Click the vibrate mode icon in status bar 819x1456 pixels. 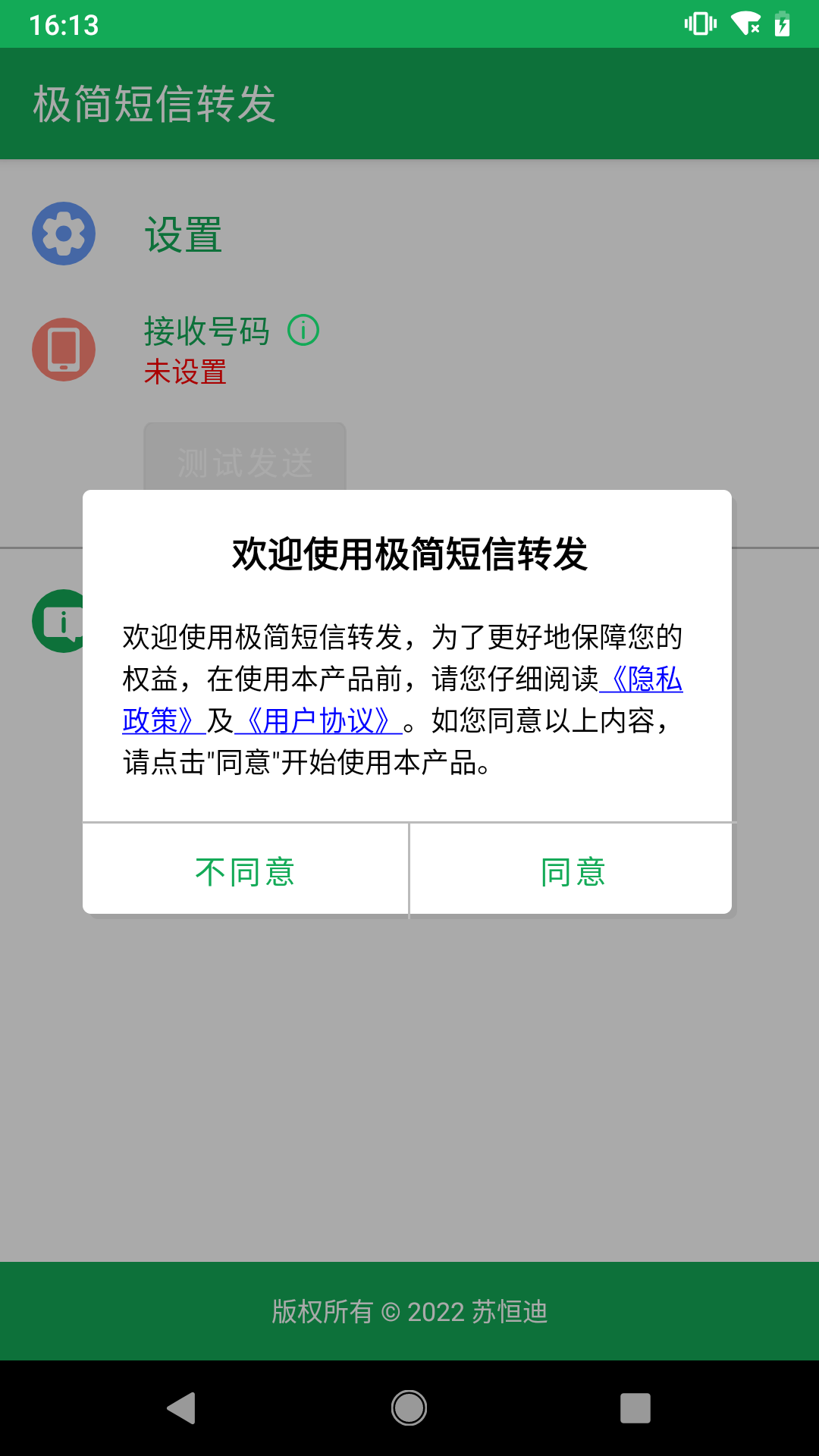click(x=698, y=24)
